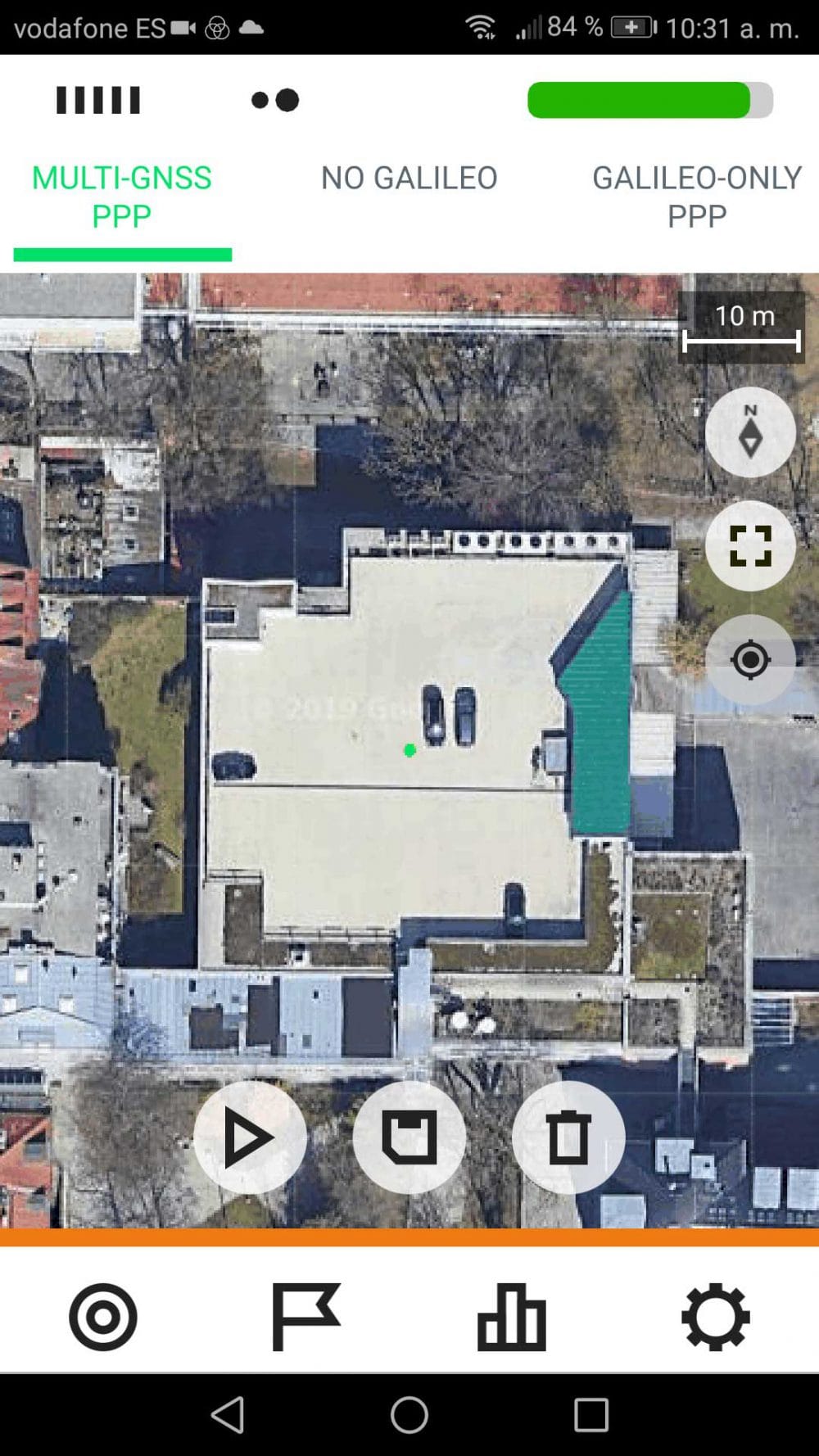Image resolution: width=819 pixels, height=1456 pixels.
Task: Open the target positioning tab
Action: pyautogui.click(x=103, y=1317)
